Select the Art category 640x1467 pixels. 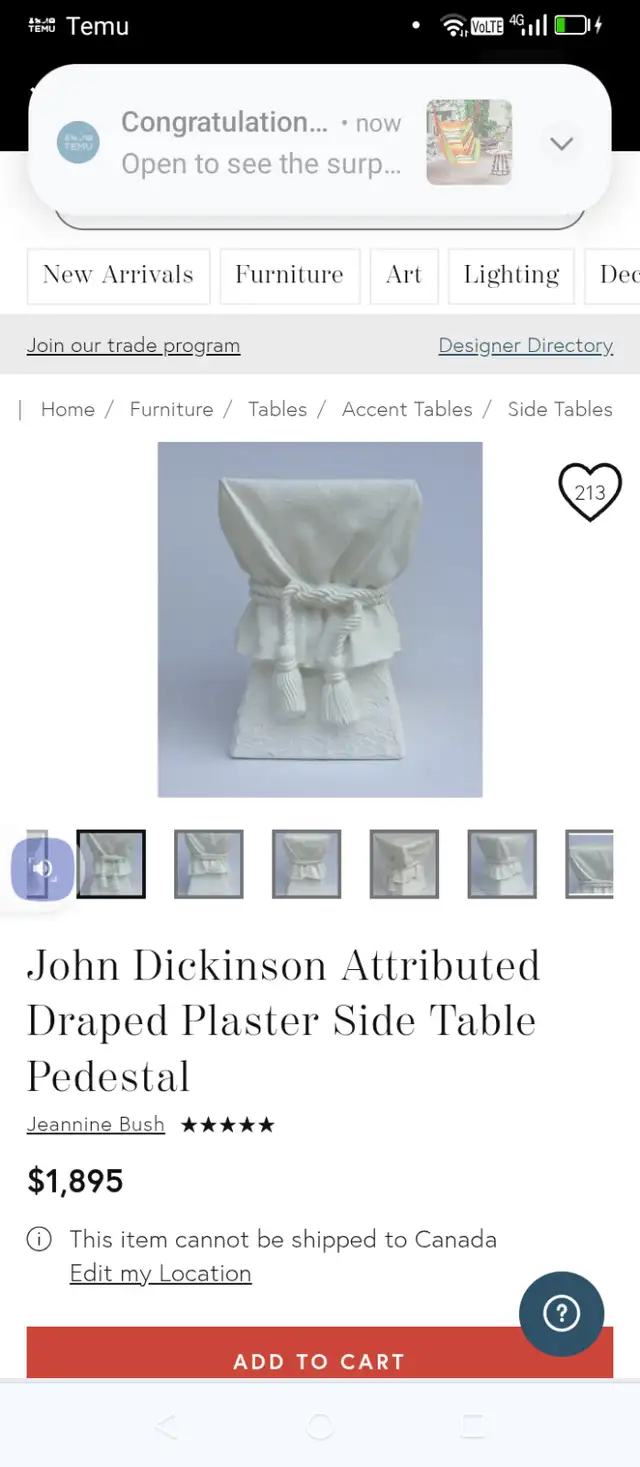(x=404, y=275)
